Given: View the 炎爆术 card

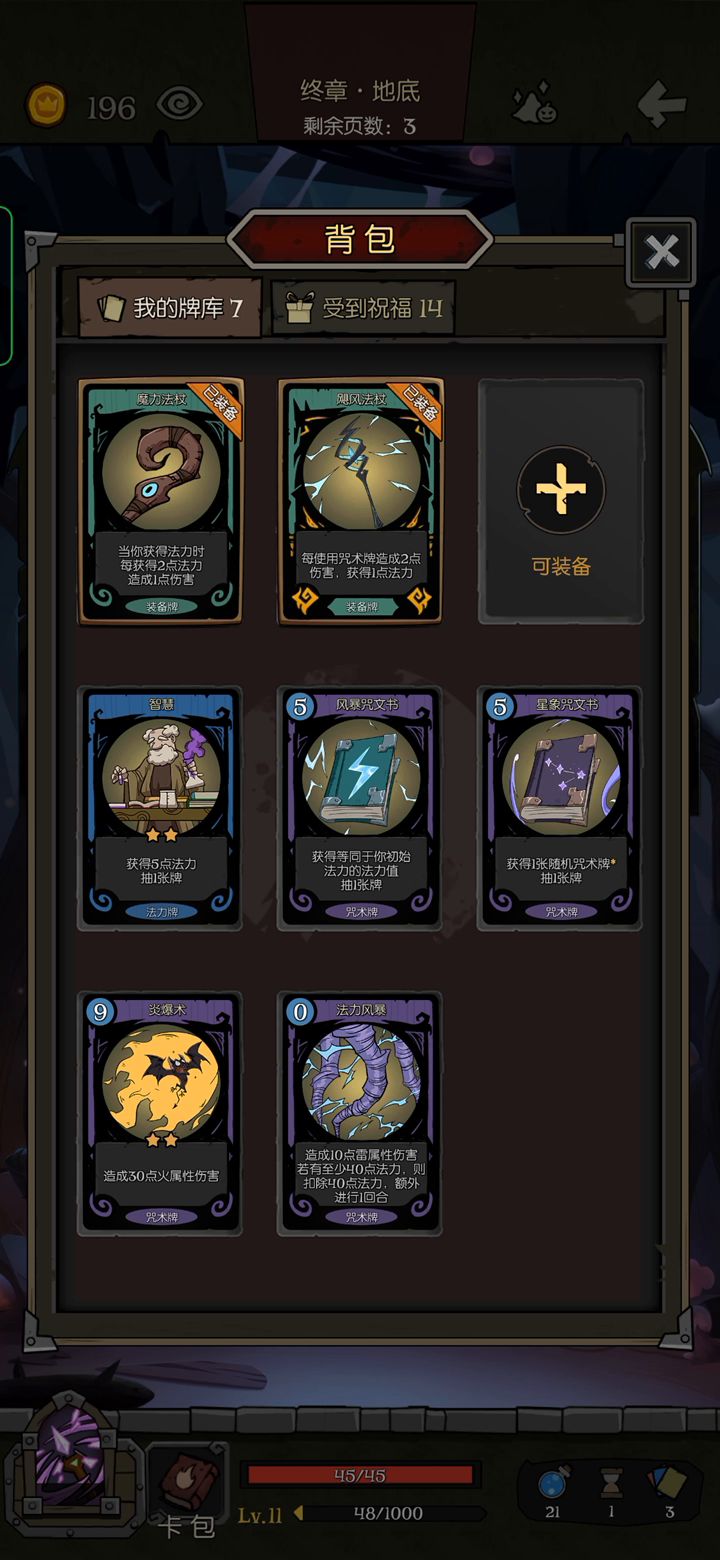Looking at the screenshot, I should [161, 1113].
